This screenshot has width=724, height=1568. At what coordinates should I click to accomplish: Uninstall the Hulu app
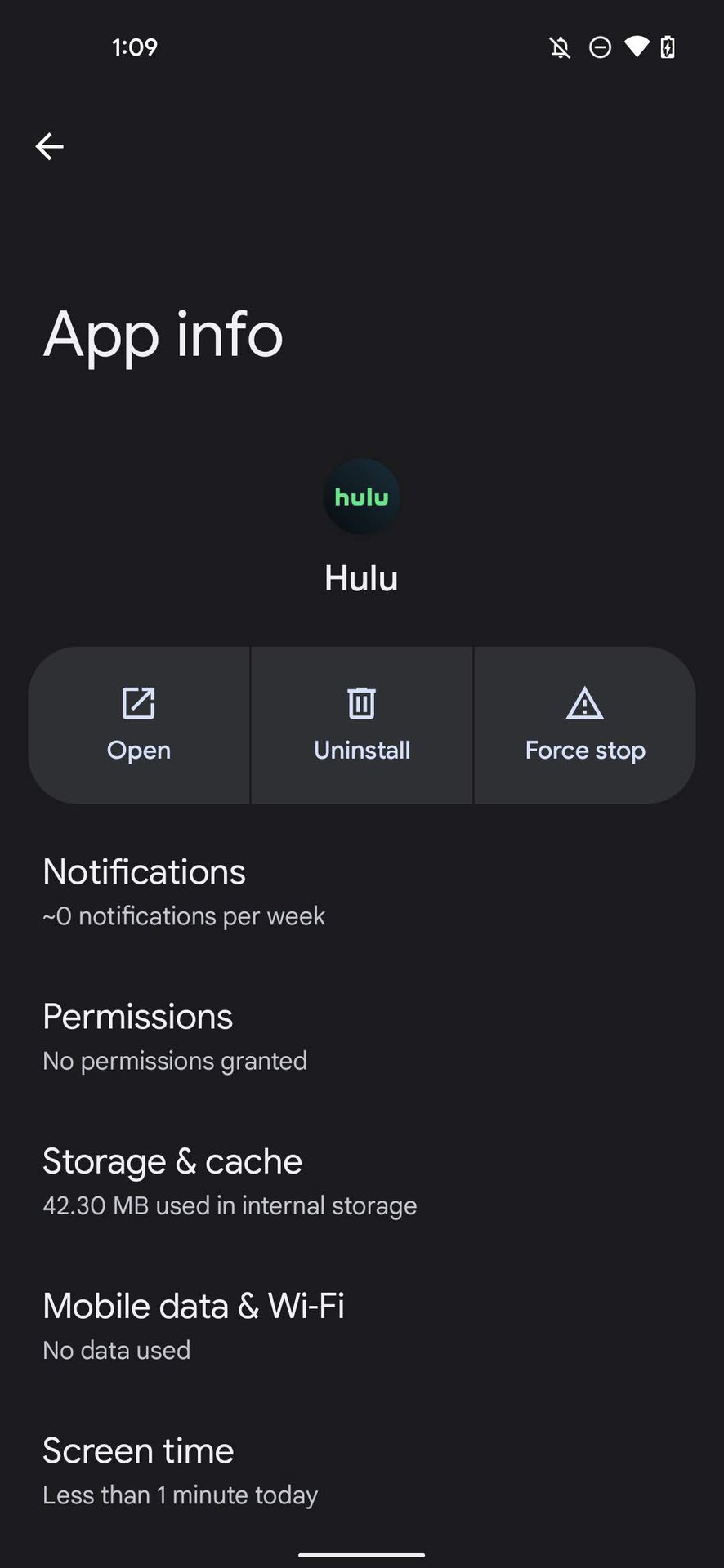click(362, 725)
